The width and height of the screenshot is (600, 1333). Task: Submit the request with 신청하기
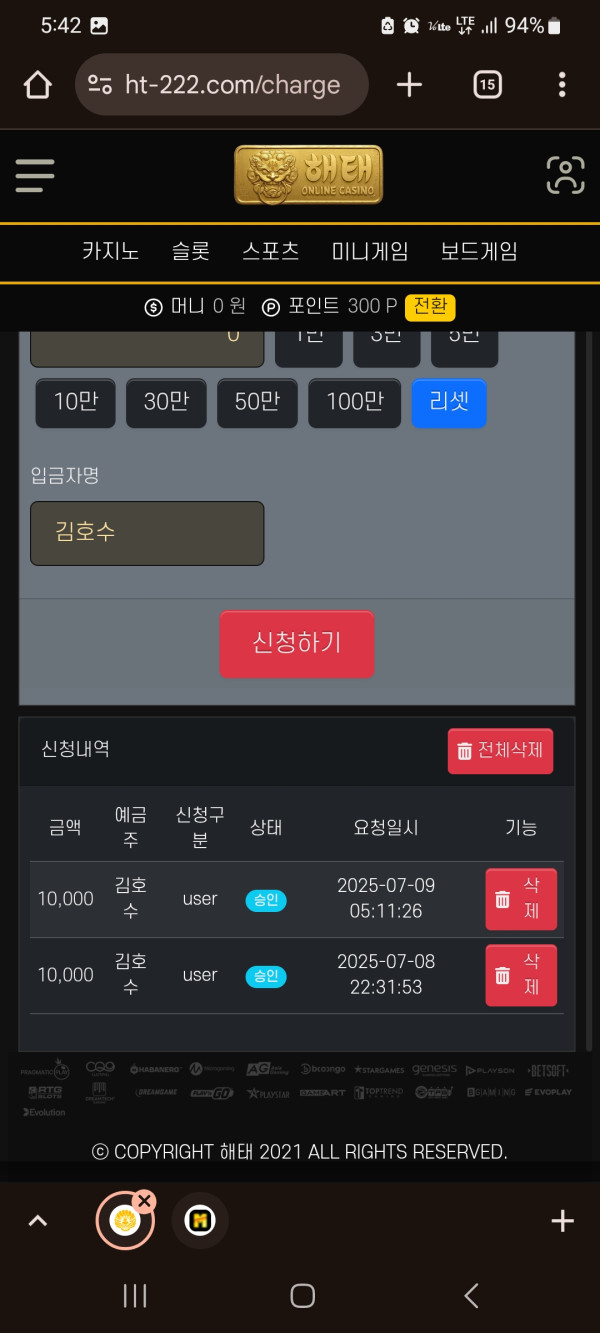(297, 643)
